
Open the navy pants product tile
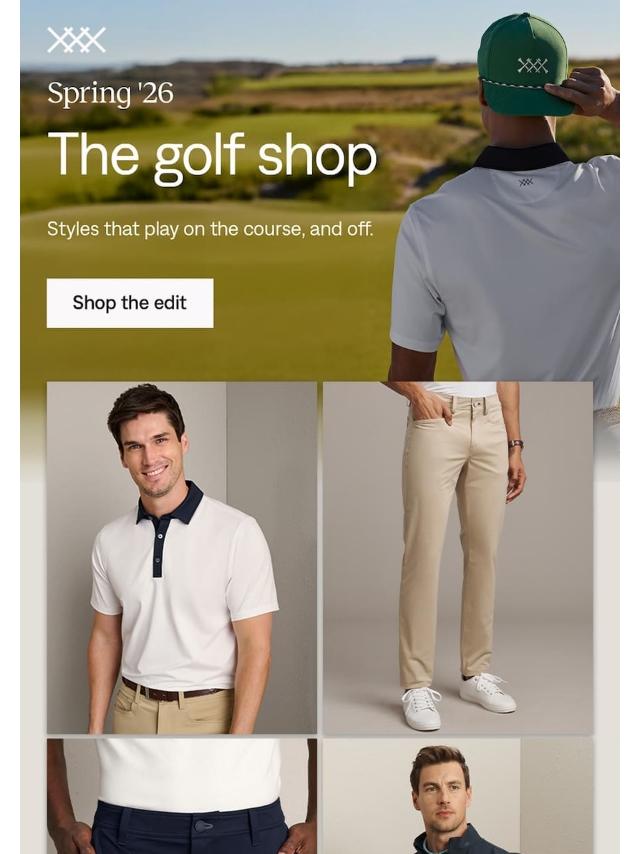(x=182, y=796)
